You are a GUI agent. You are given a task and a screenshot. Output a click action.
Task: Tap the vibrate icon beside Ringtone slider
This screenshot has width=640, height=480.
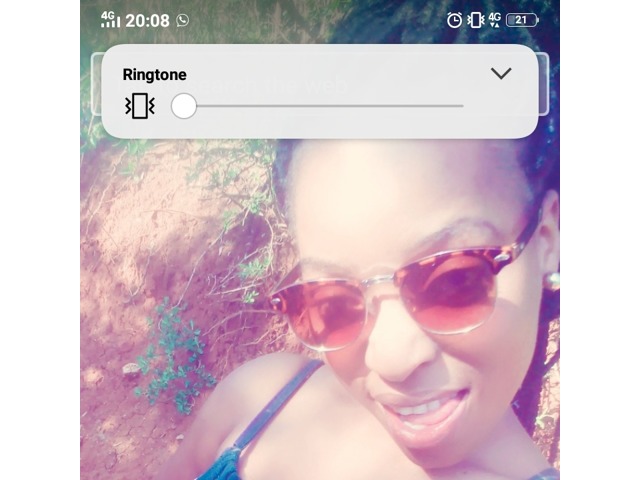pyautogui.click(x=139, y=106)
